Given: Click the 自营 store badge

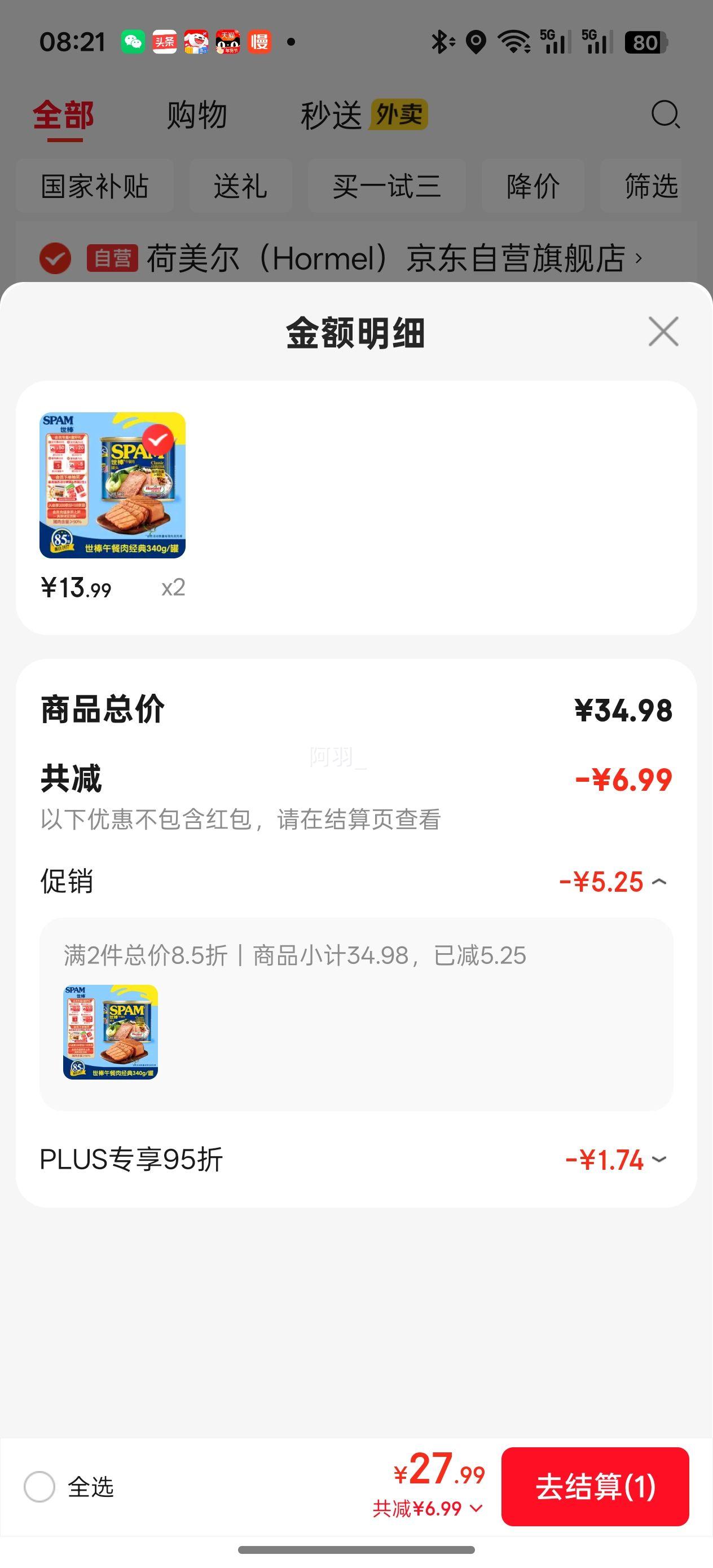Looking at the screenshot, I should pyautogui.click(x=114, y=257).
